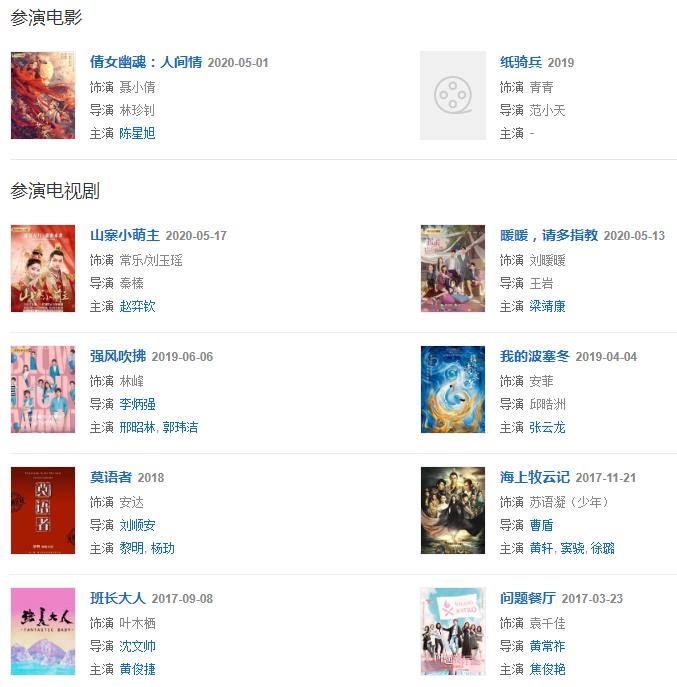Open 海上牧云记 series page

[535, 477]
